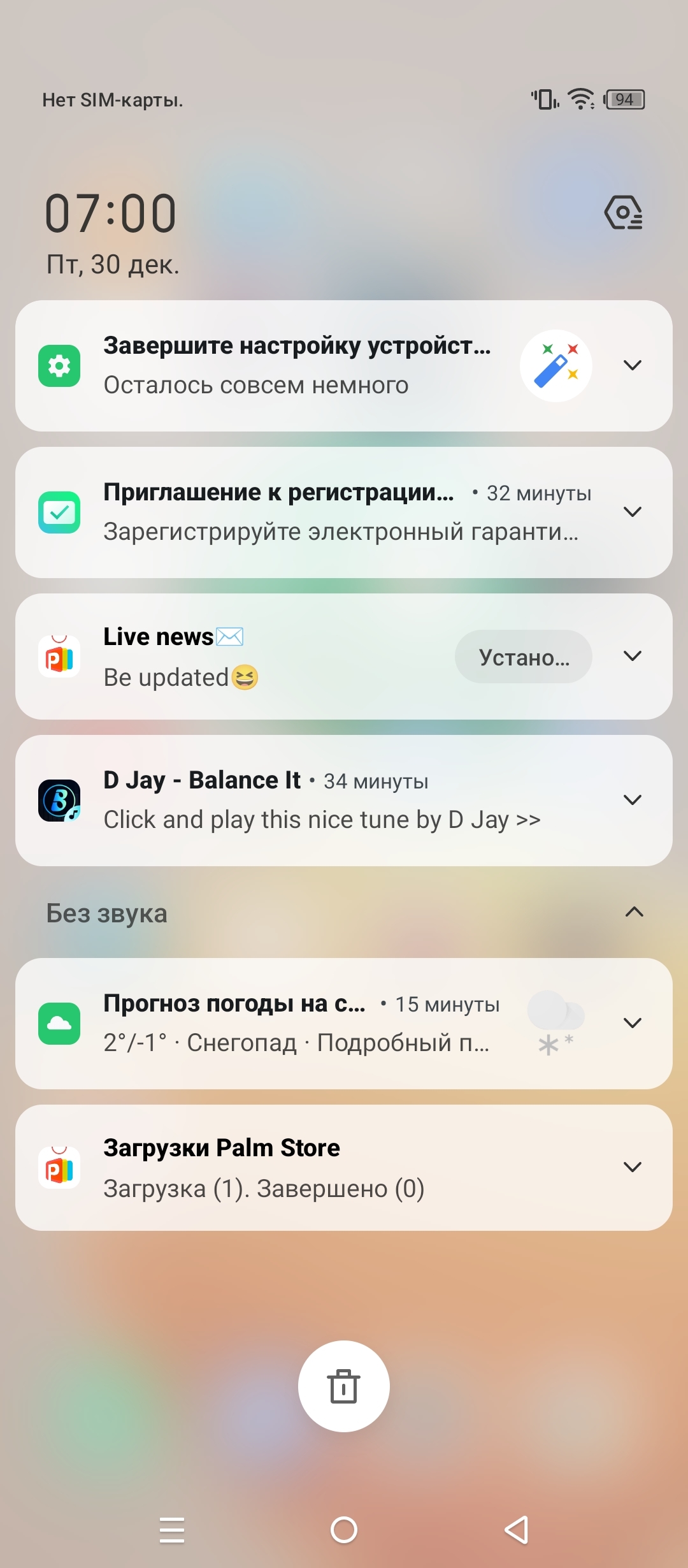Clear all notifications with trash button

click(344, 1386)
